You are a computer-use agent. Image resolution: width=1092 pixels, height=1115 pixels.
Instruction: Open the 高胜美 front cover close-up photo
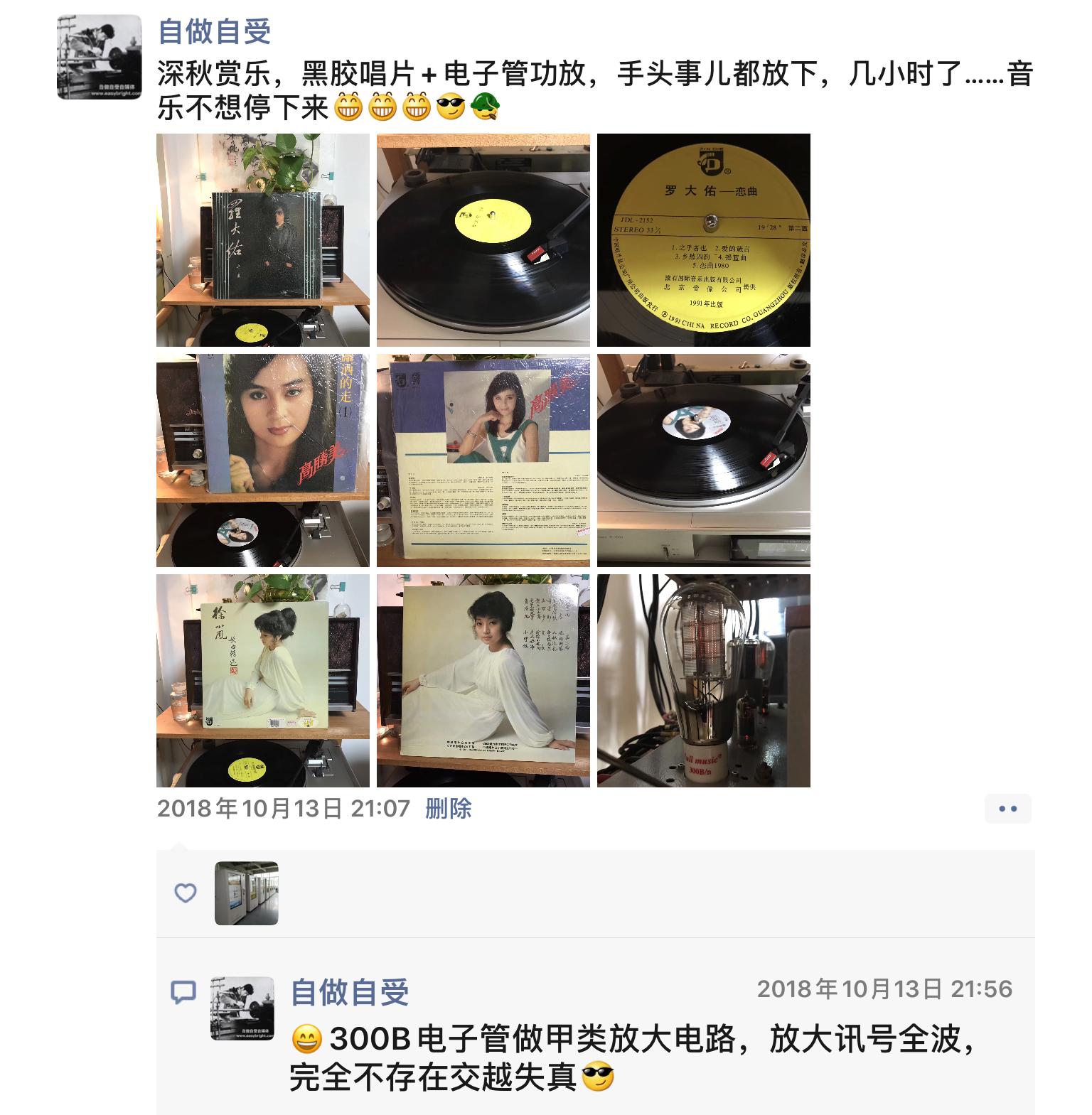coord(263,460)
